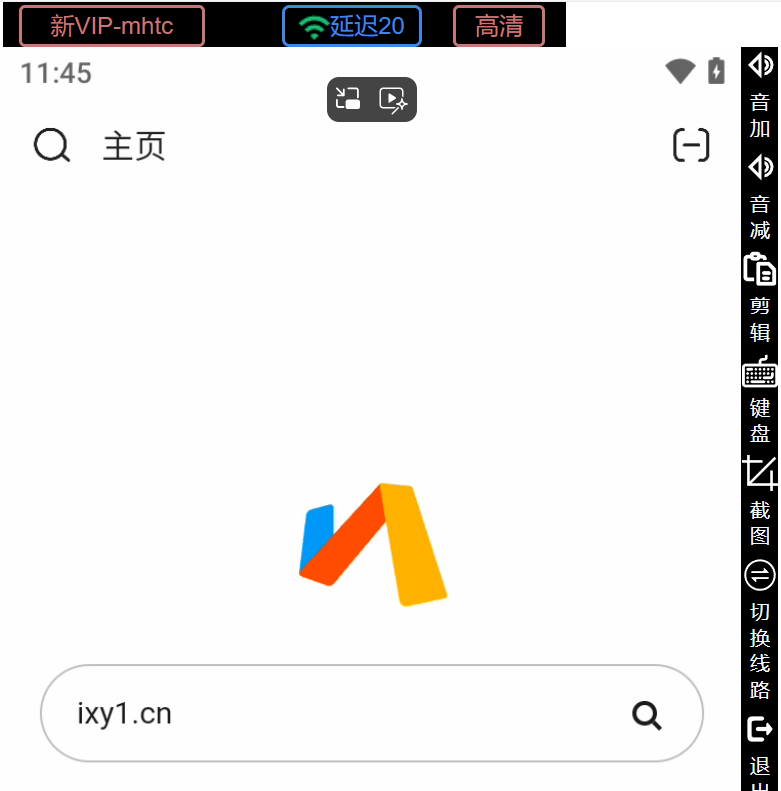Decrease volume with 音减
Image resolution: width=781 pixels, height=791 pixels.
[x=760, y=196]
